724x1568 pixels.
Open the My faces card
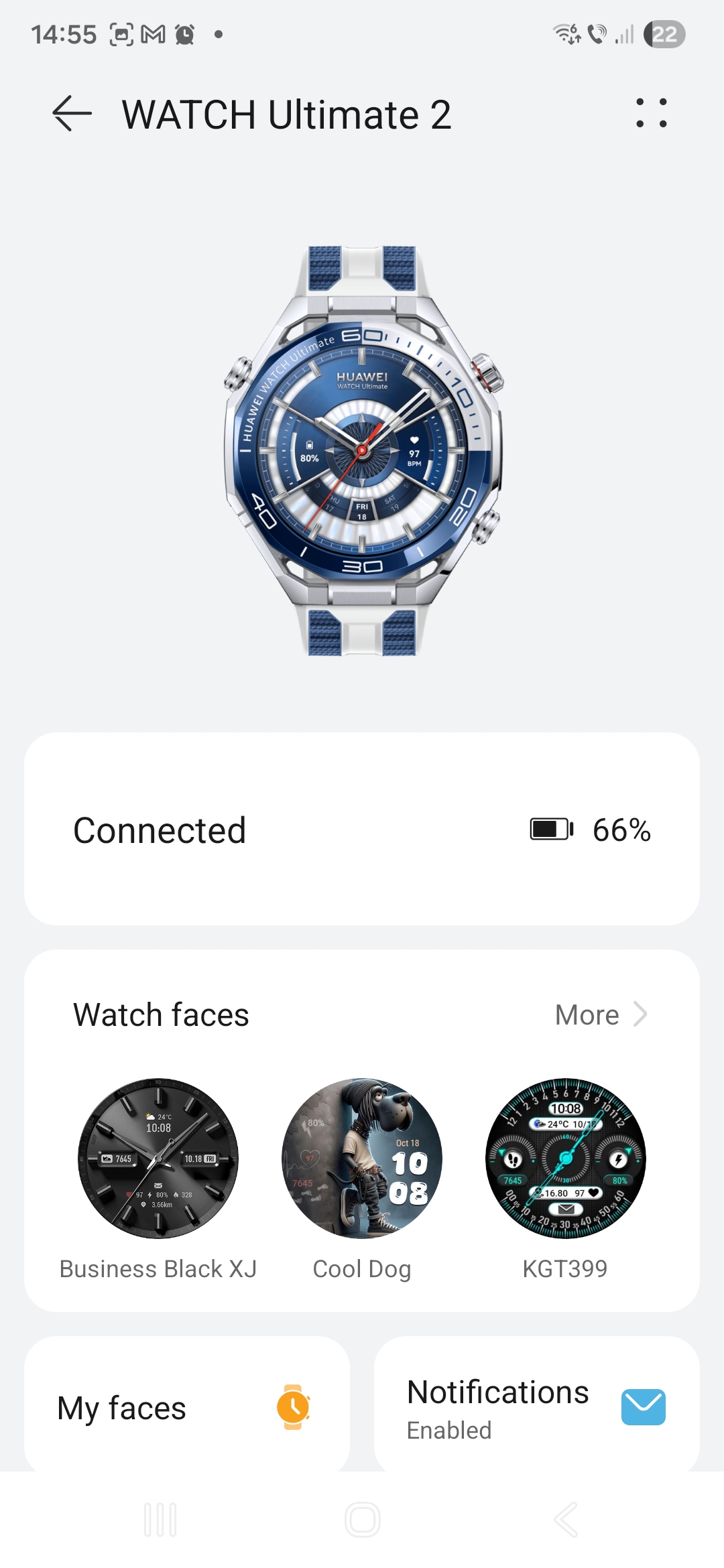(187, 1407)
